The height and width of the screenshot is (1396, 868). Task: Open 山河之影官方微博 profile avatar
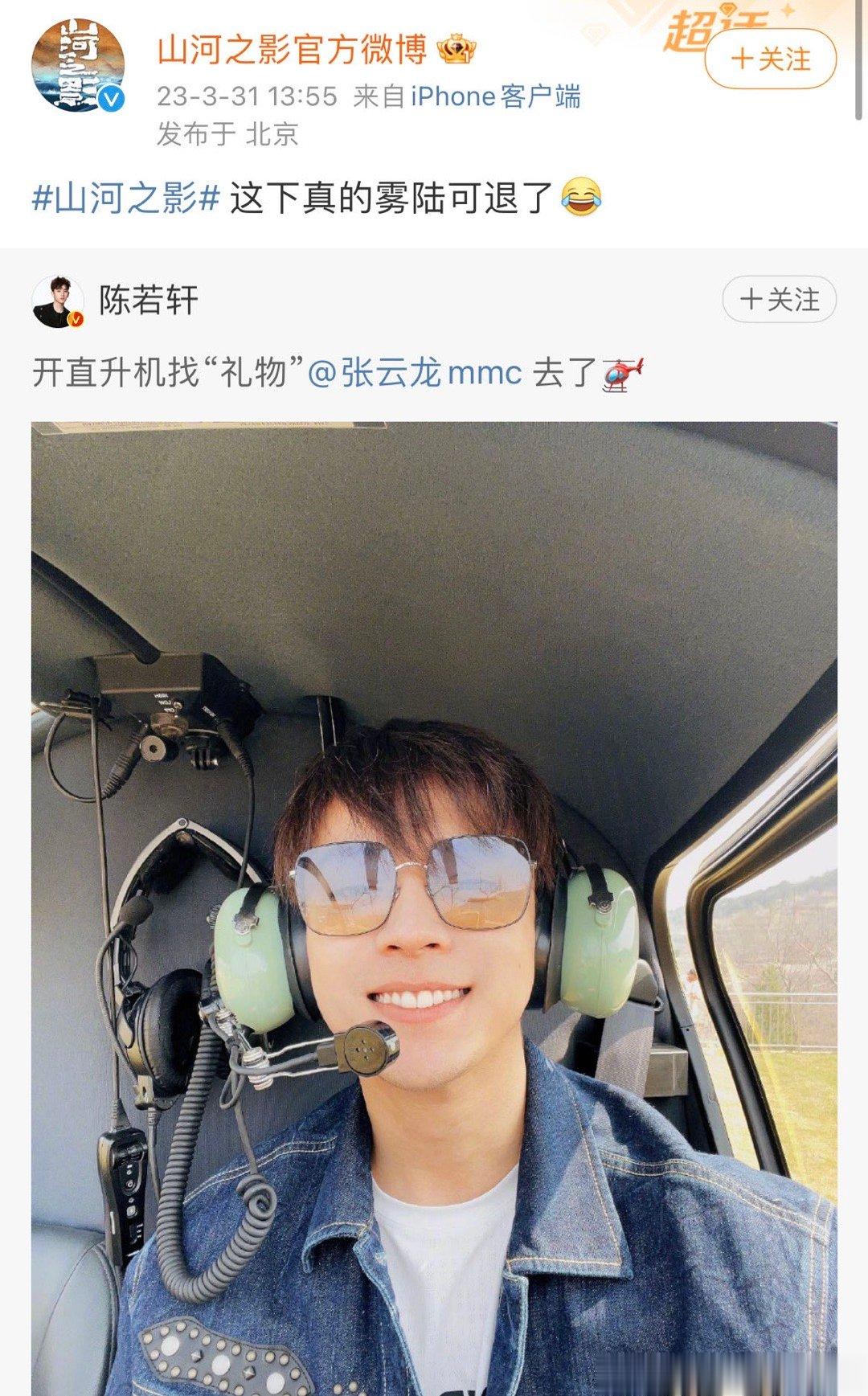[x=78, y=65]
